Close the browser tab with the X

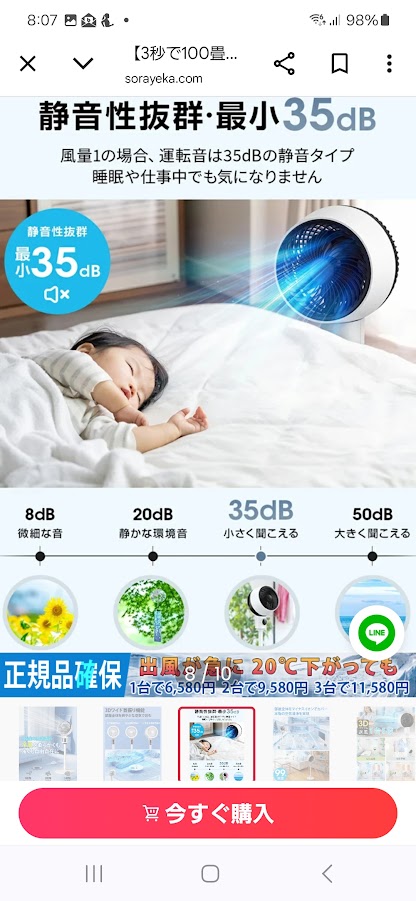click(x=28, y=63)
